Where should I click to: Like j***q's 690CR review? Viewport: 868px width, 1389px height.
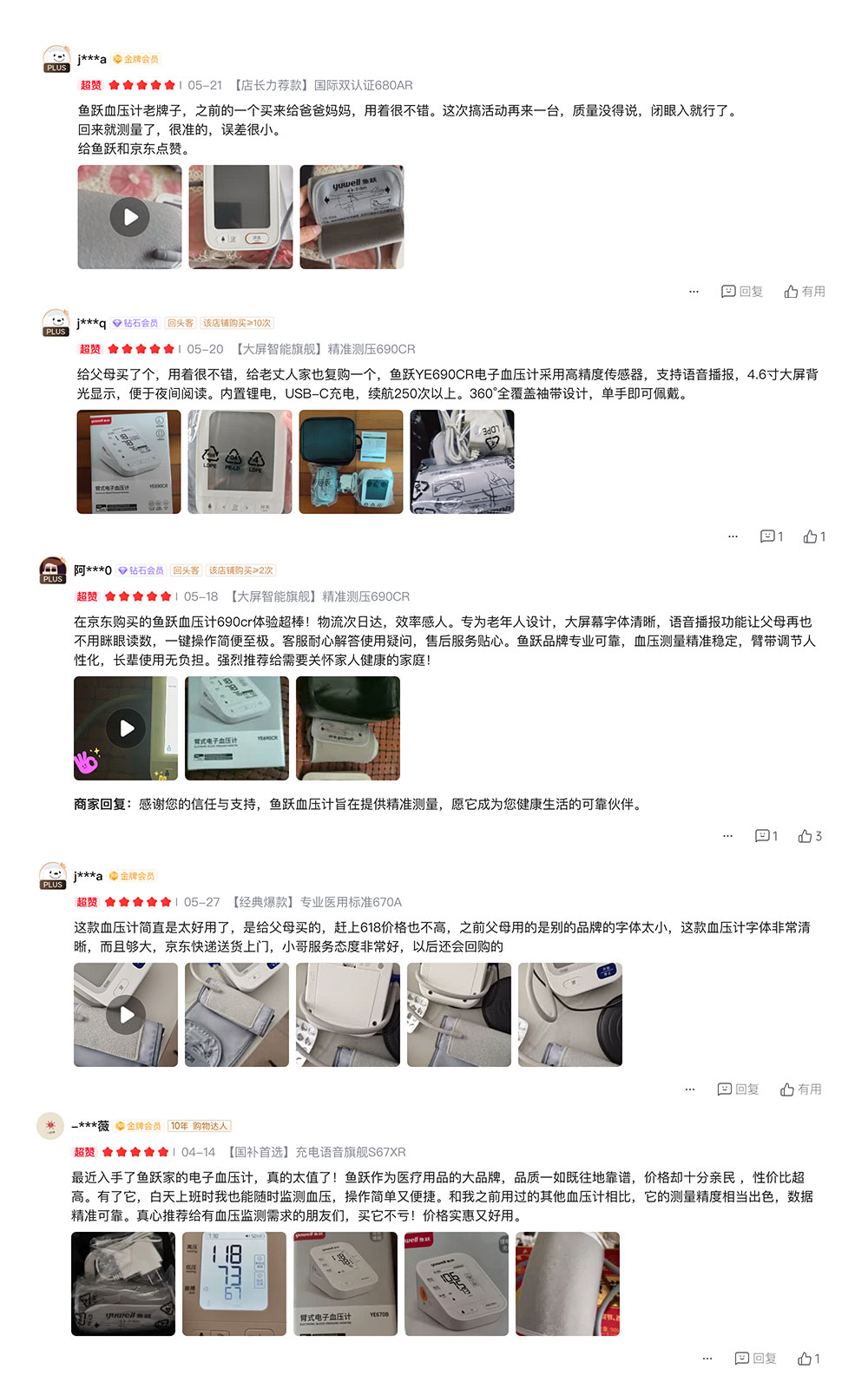tap(813, 537)
